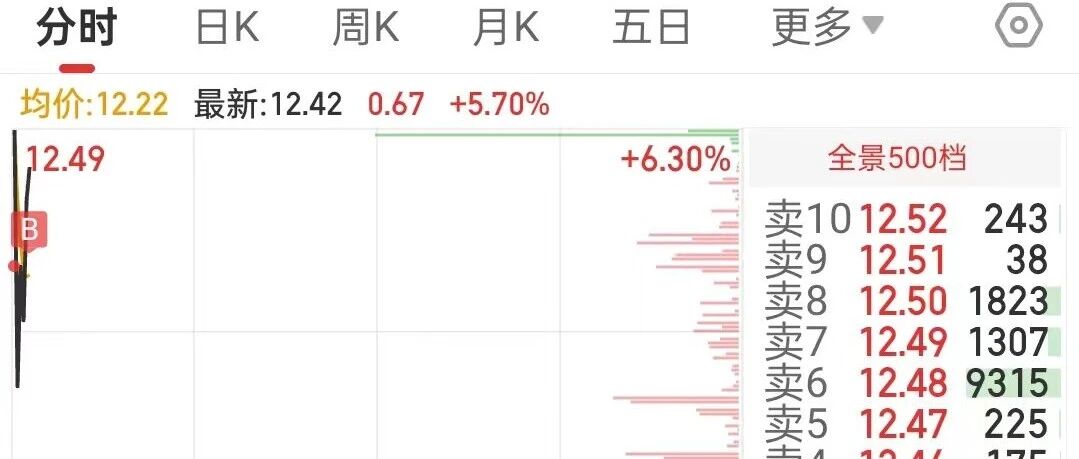Expand the 更多 dropdown
Screen dimensions: 1079x459
(x=828, y=28)
